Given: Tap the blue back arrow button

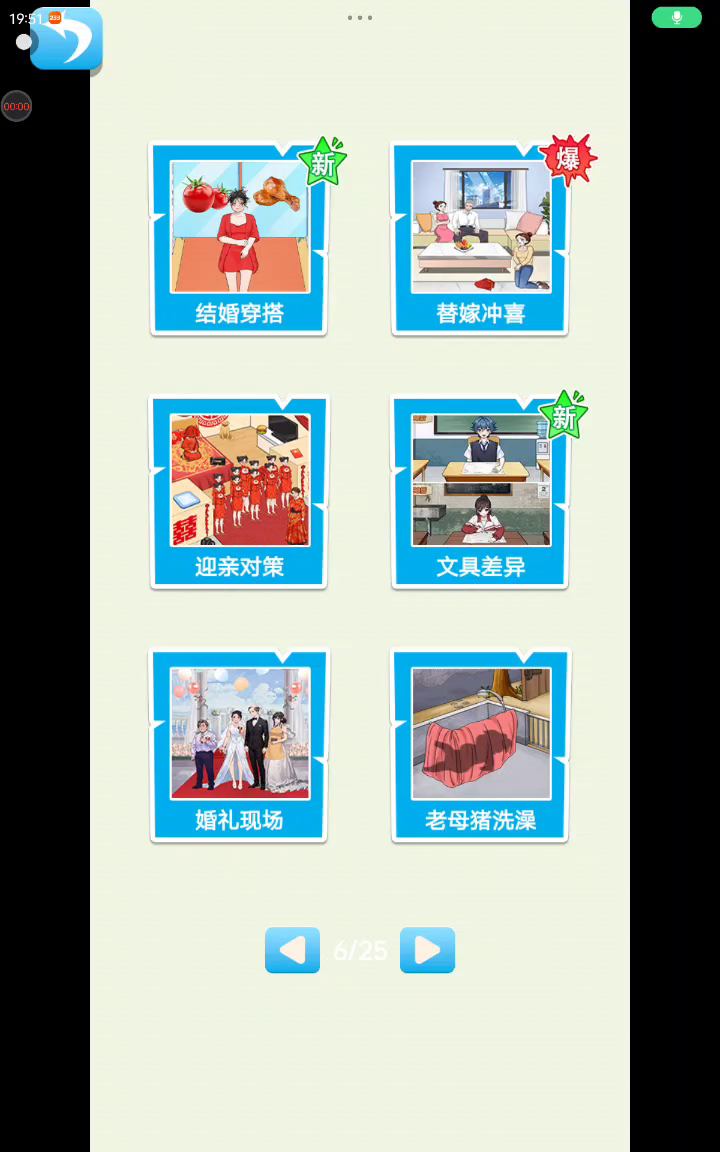Looking at the screenshot, I should [x=67, y=39].
